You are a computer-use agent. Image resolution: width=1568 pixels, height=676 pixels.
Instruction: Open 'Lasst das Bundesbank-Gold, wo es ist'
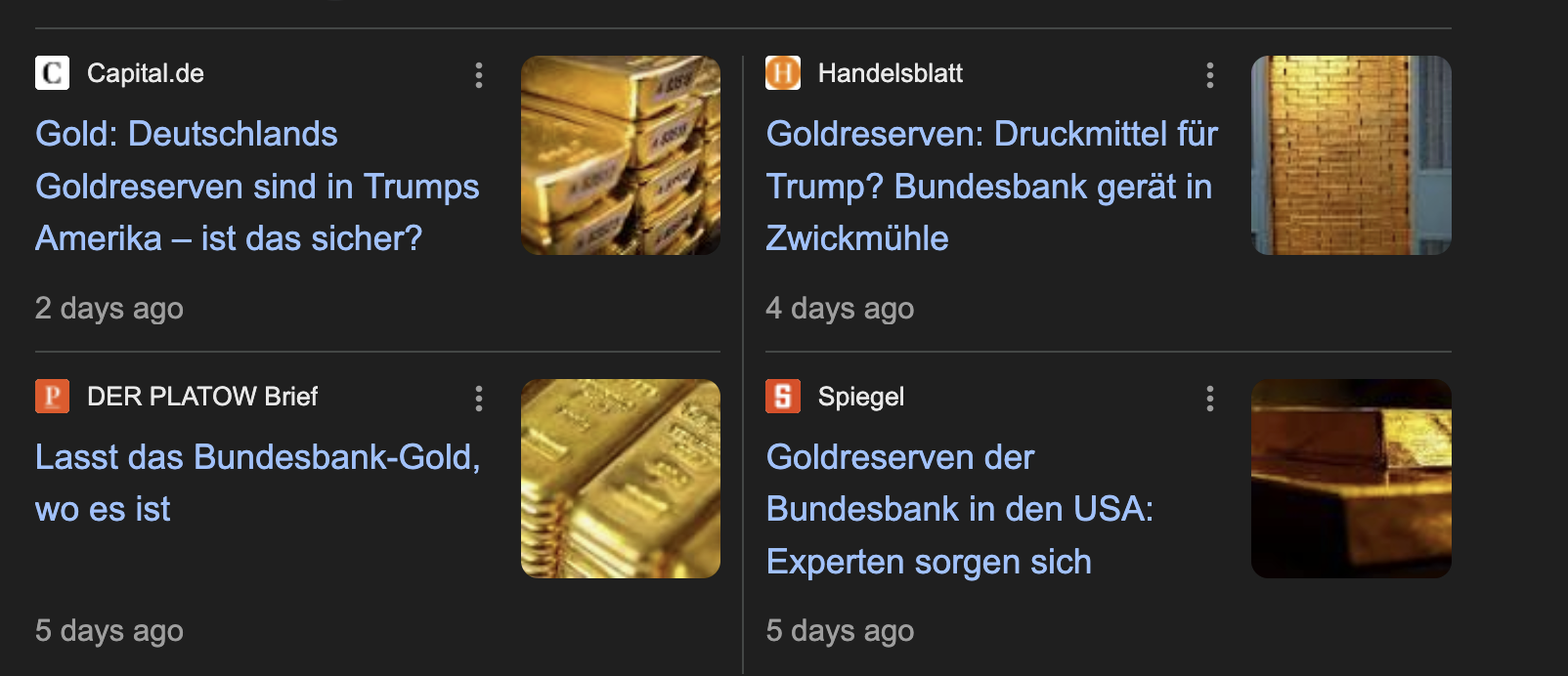coord(256,483)
